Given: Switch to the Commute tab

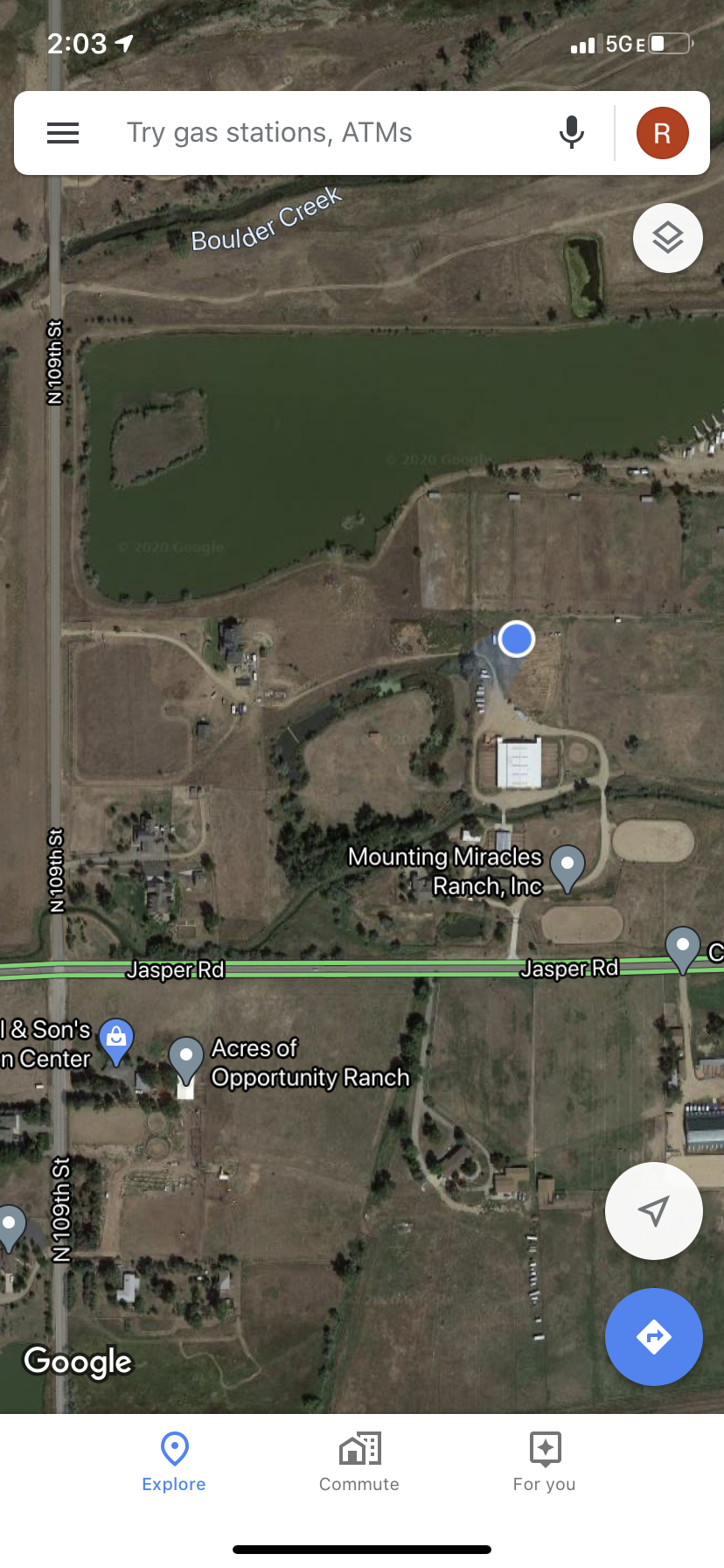Looking at the screenshot, I should tap(359, 1461).
